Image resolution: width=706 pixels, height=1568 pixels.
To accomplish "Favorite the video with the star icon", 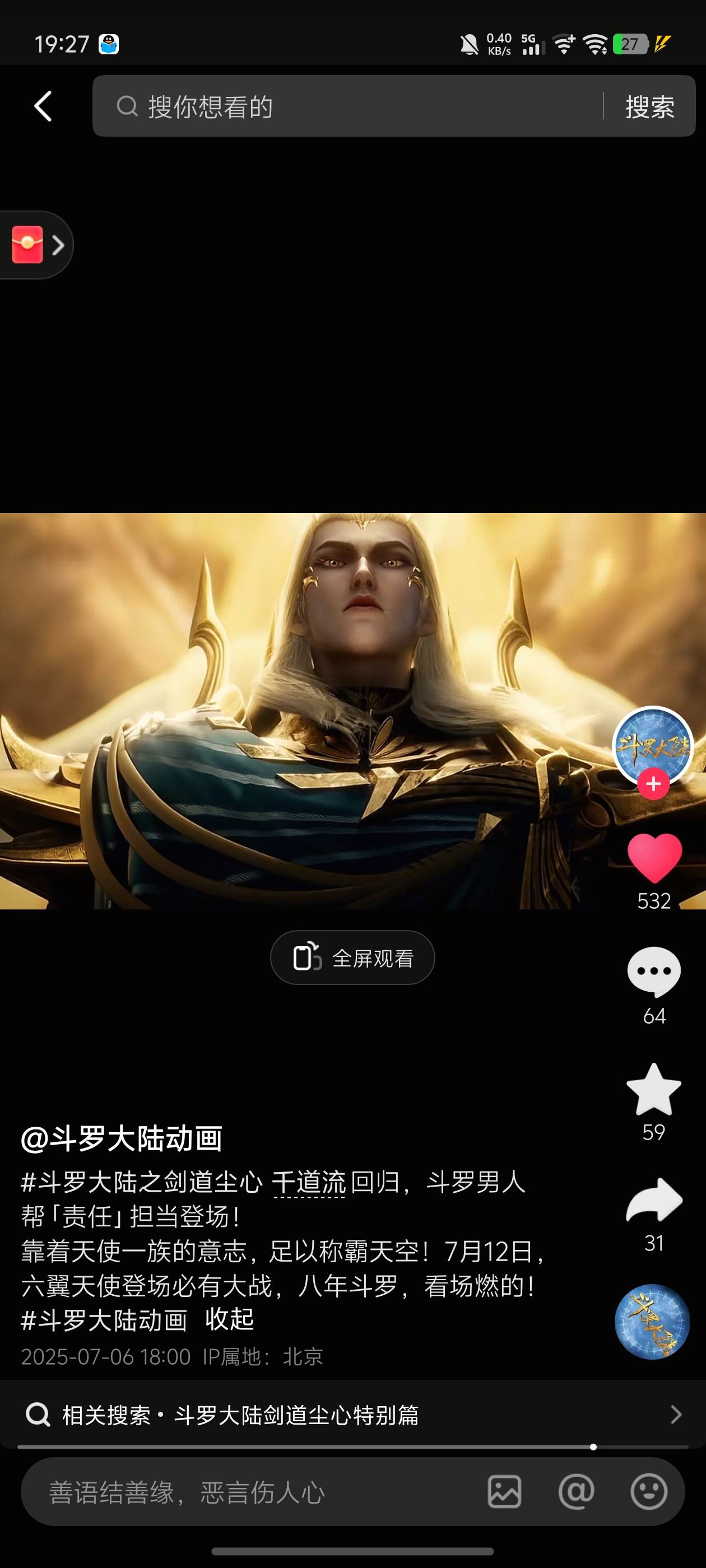I will (x=654, y=1090).
